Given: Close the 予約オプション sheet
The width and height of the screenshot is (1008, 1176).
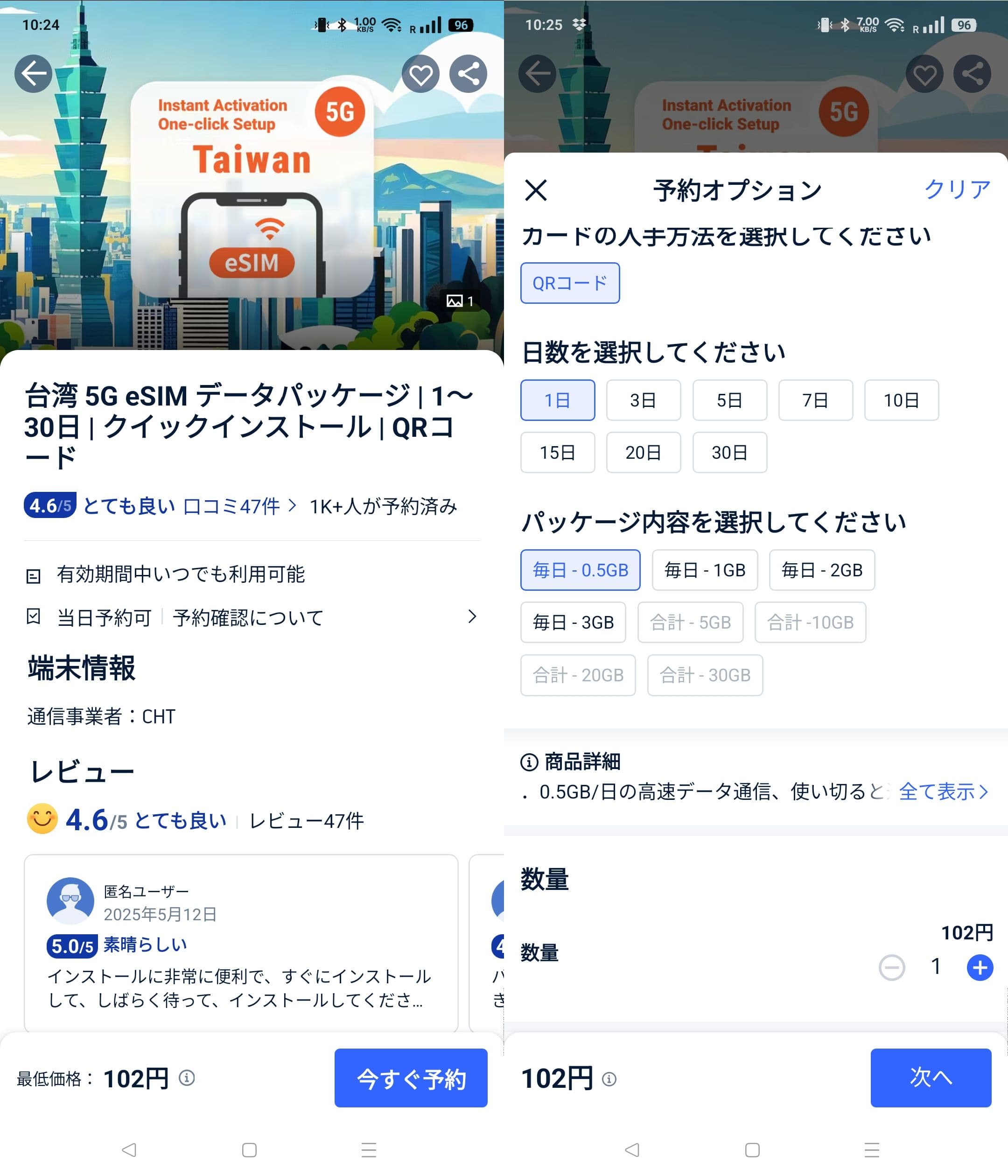Looking at the screenshot, I should 536,190.
